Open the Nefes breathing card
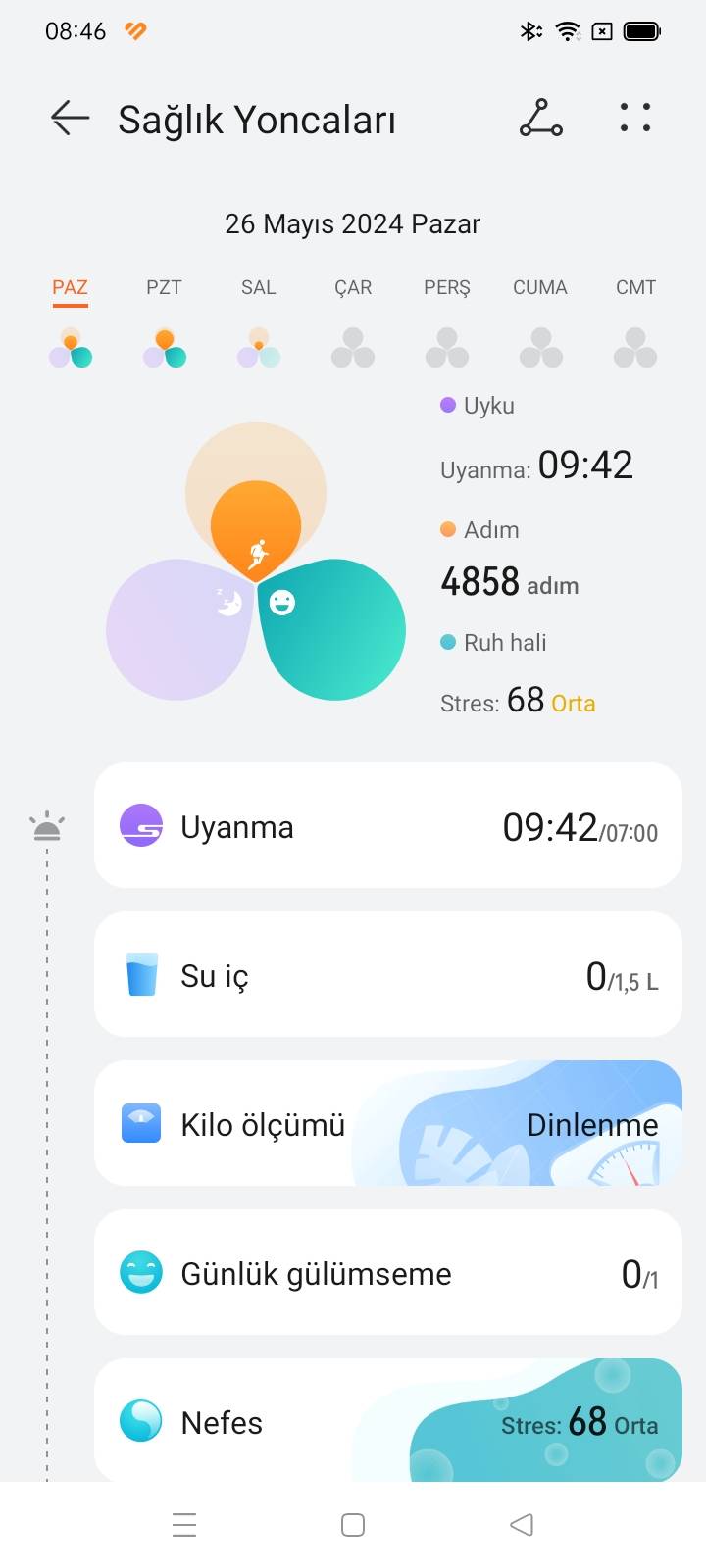 [x=387, y=1420]
